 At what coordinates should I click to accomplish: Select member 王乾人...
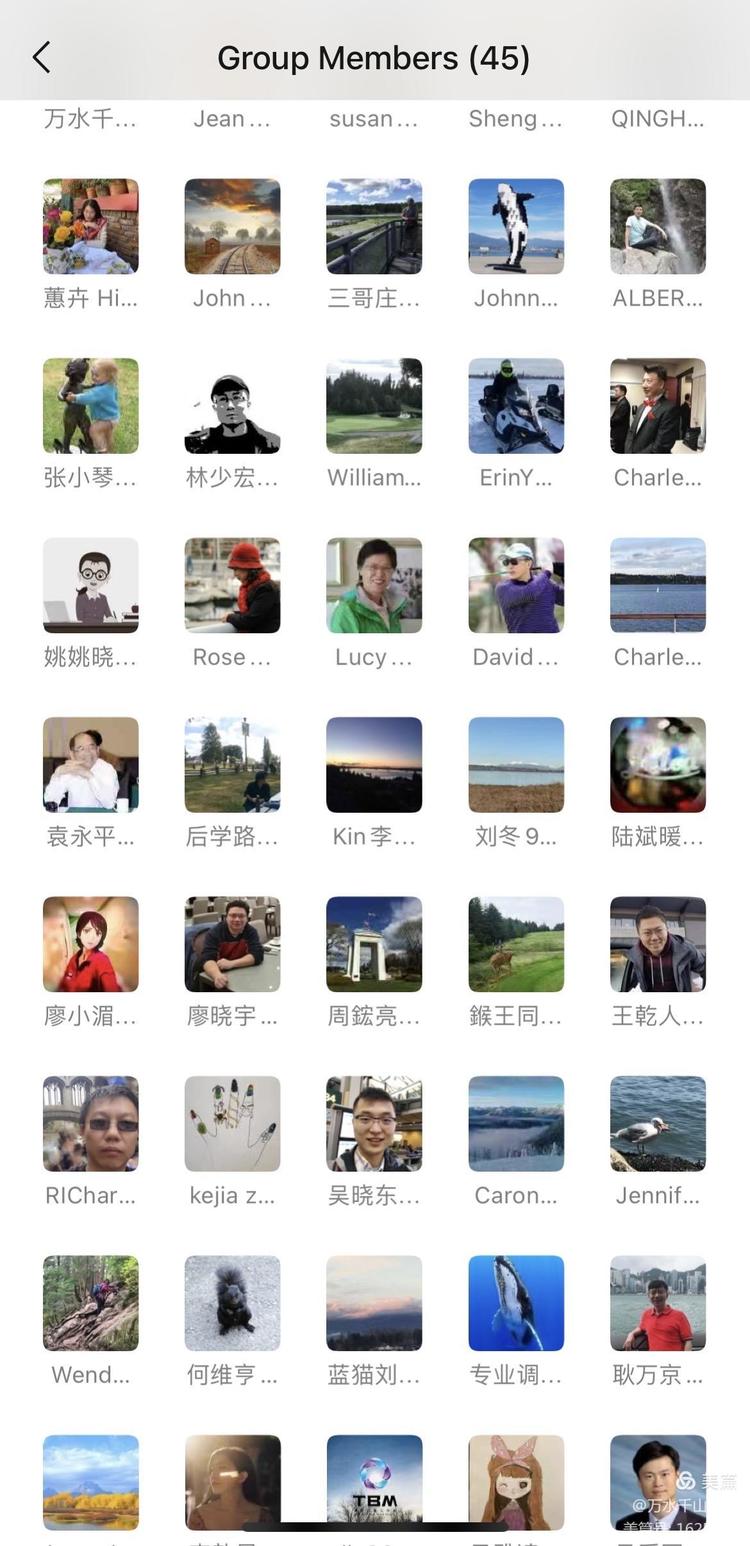pos(658,944)
